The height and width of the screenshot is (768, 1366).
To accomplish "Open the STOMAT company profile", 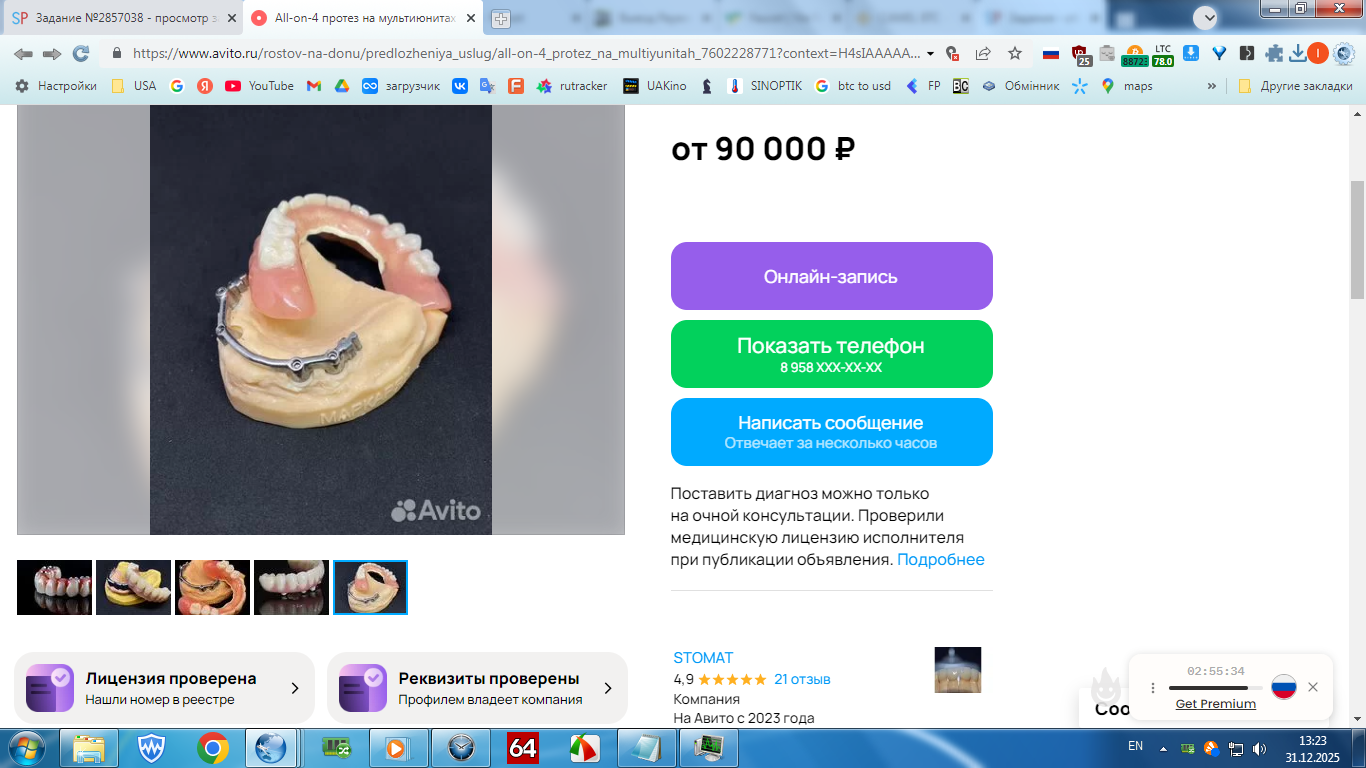I will point(703,658).
